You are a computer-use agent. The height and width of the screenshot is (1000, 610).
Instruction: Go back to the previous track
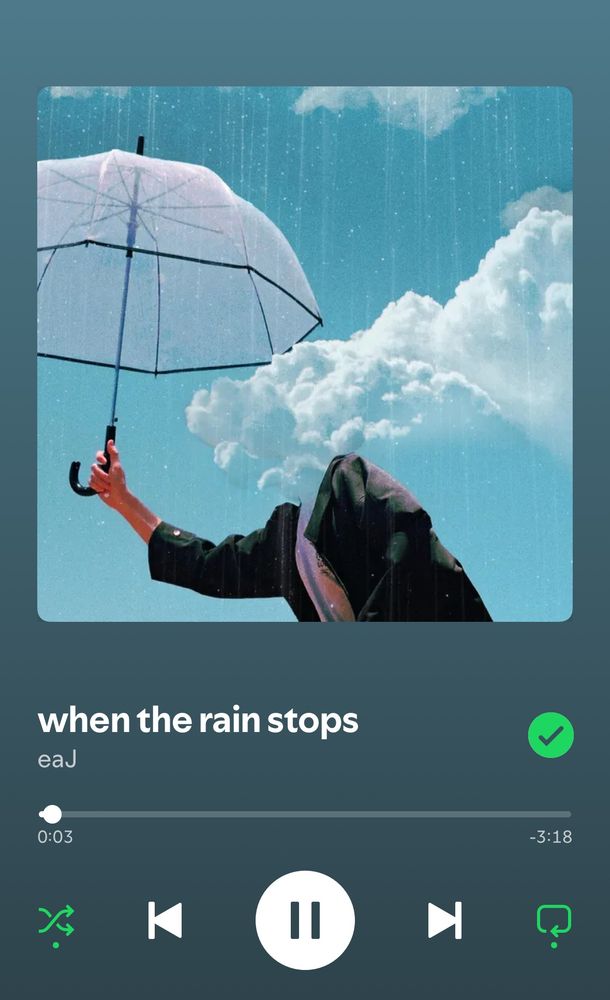[165, 920]
